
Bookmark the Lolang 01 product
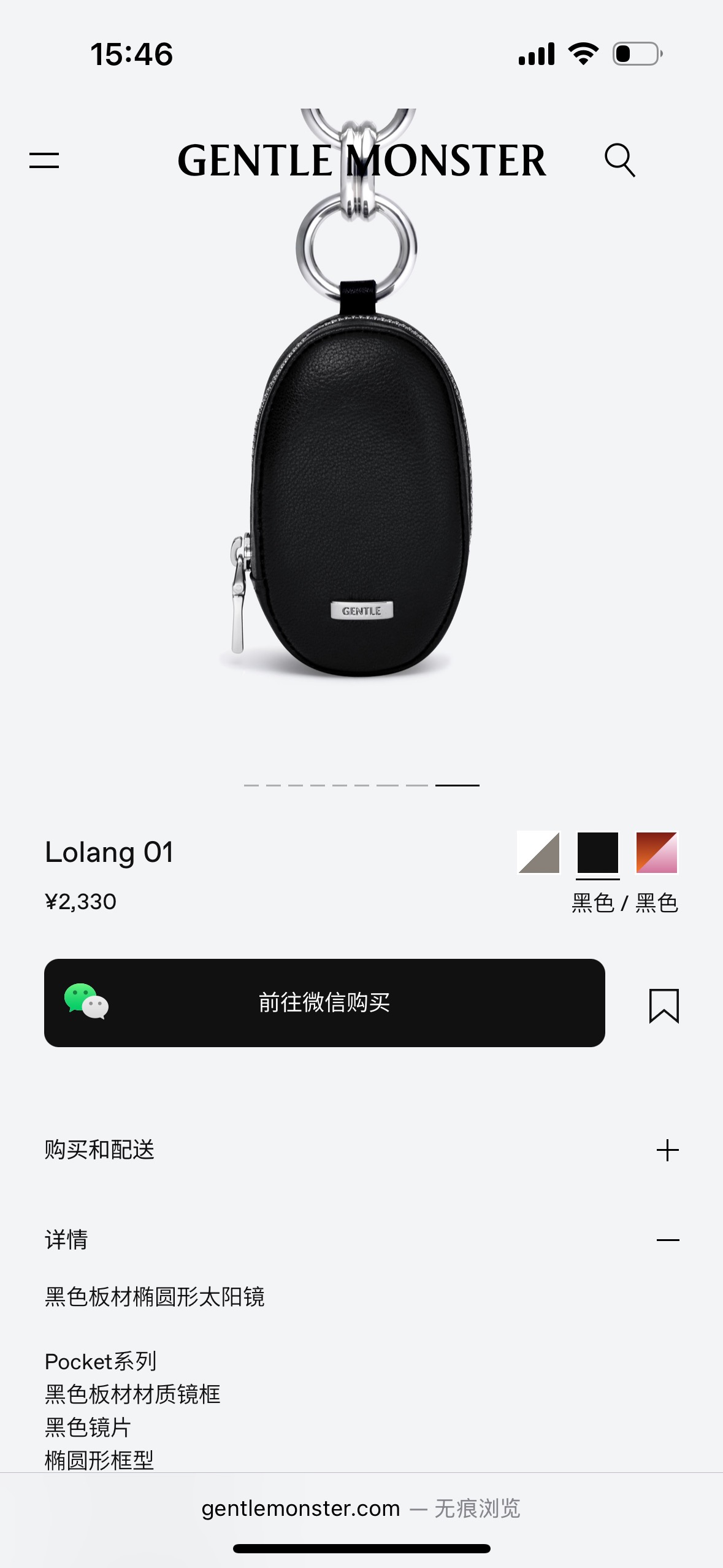tap(664, 1005)
